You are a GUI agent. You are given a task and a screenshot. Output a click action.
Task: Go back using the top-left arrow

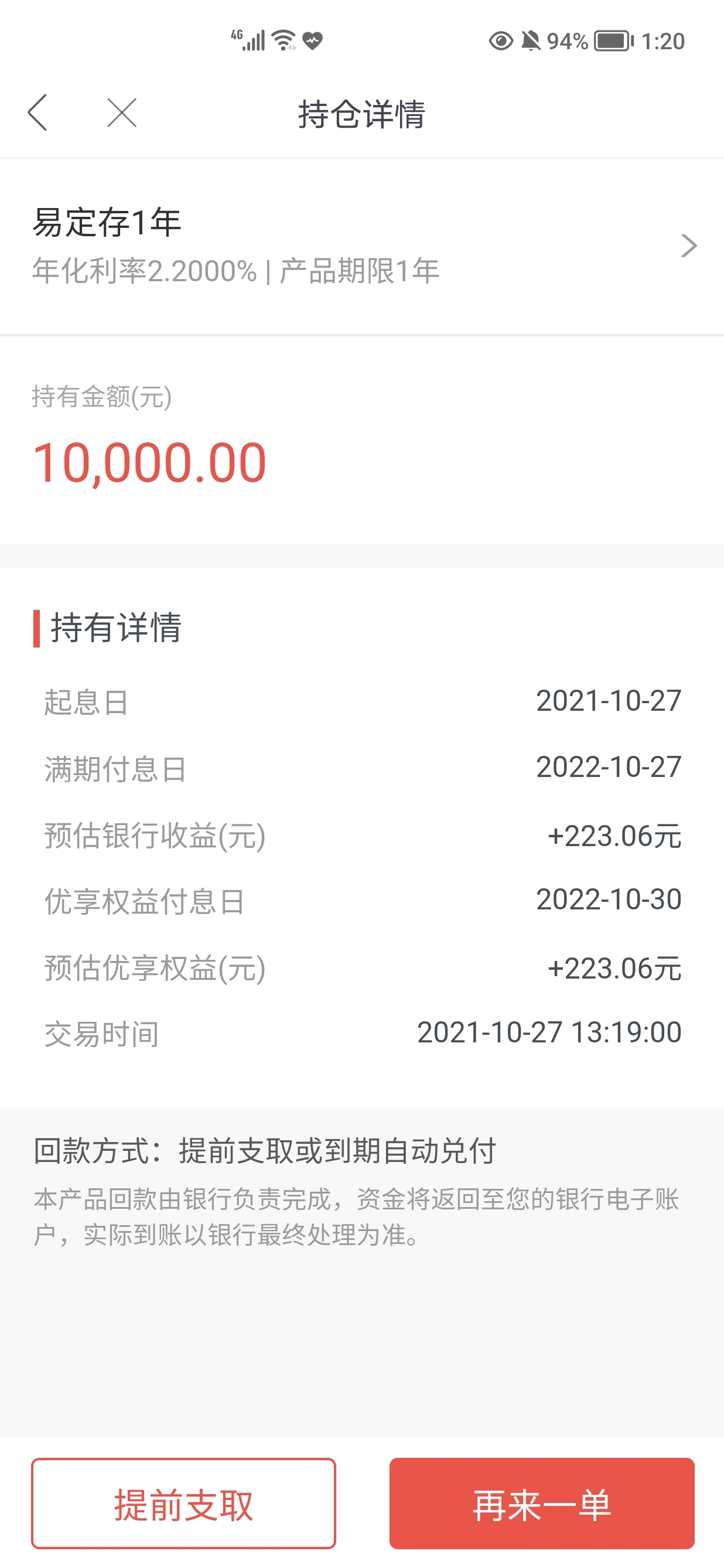[37, 113]
